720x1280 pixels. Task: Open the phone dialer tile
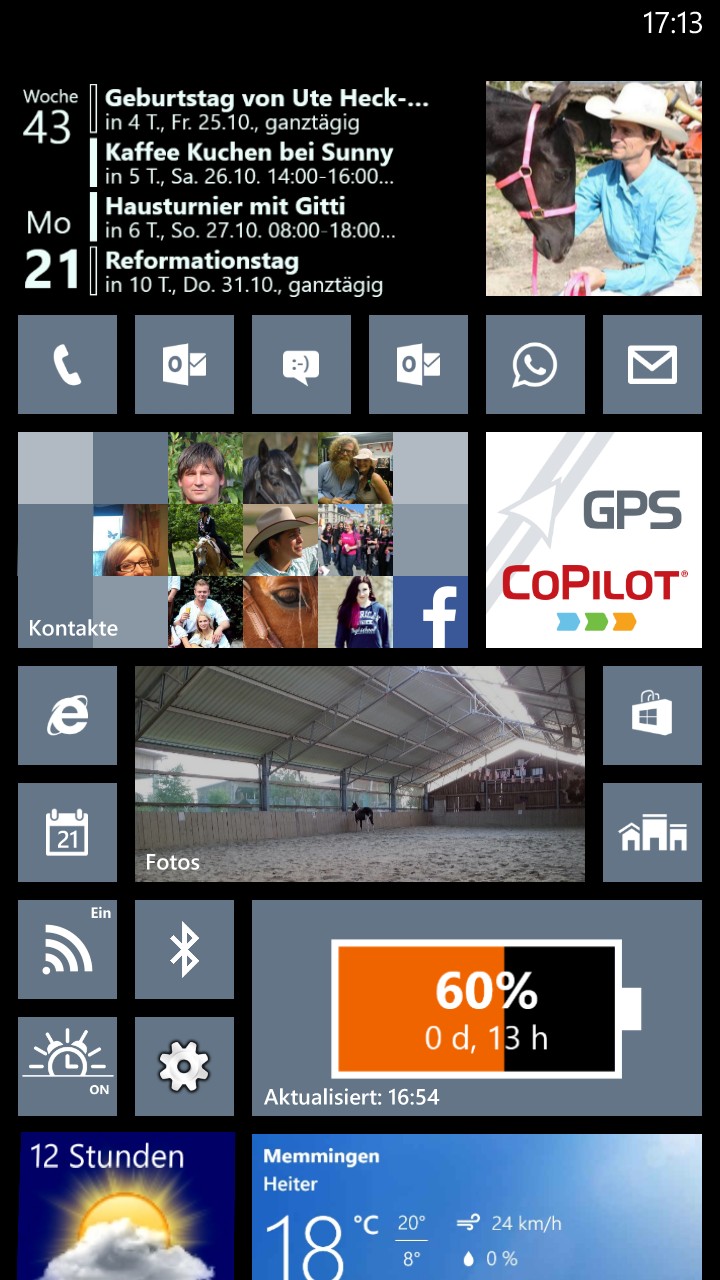point(67,365)
